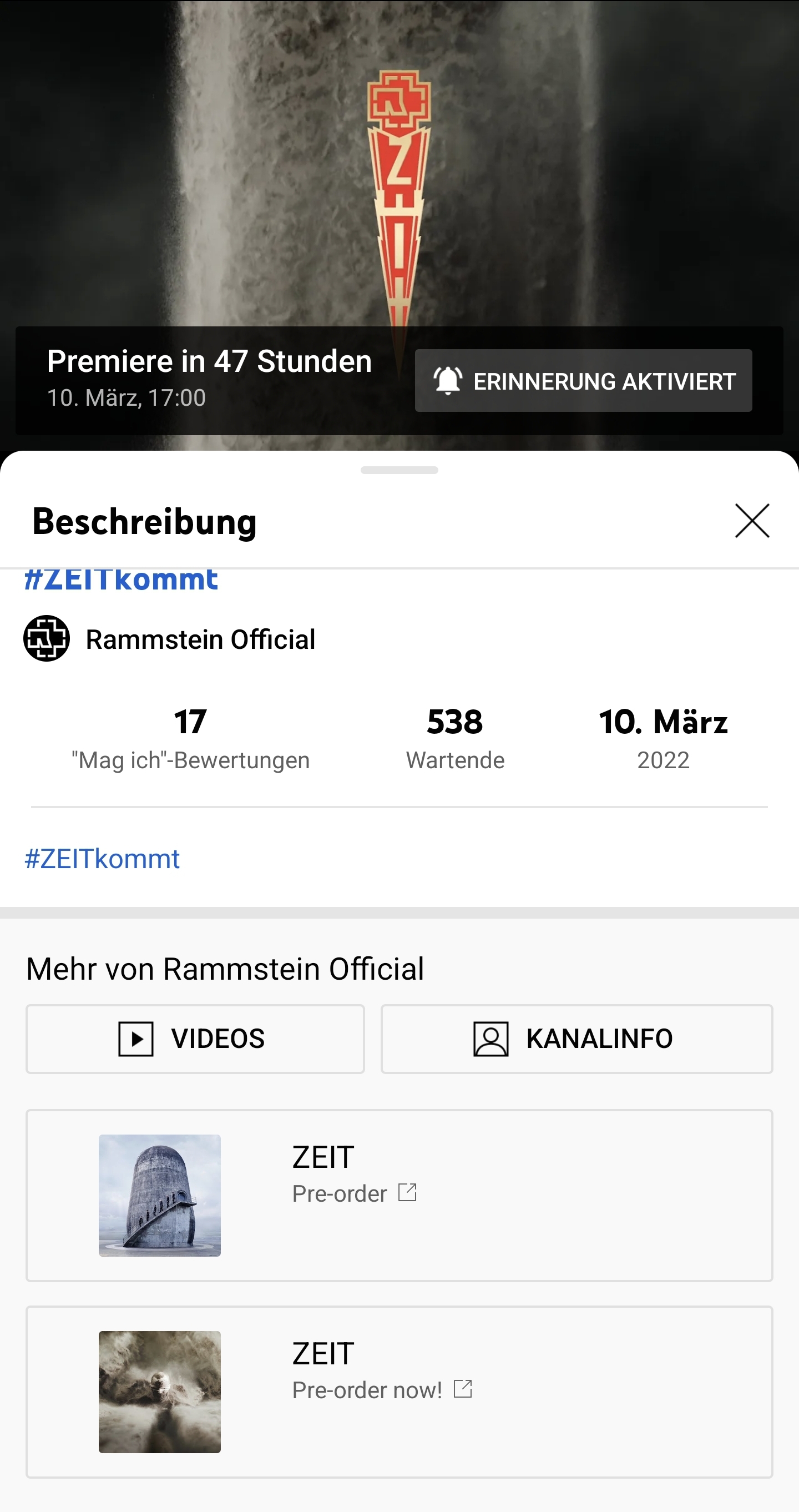This screenshot has width=799, height=1512.
Task: Open the ZEIT Pre-order now! card
Action: tap(399, 1391)
